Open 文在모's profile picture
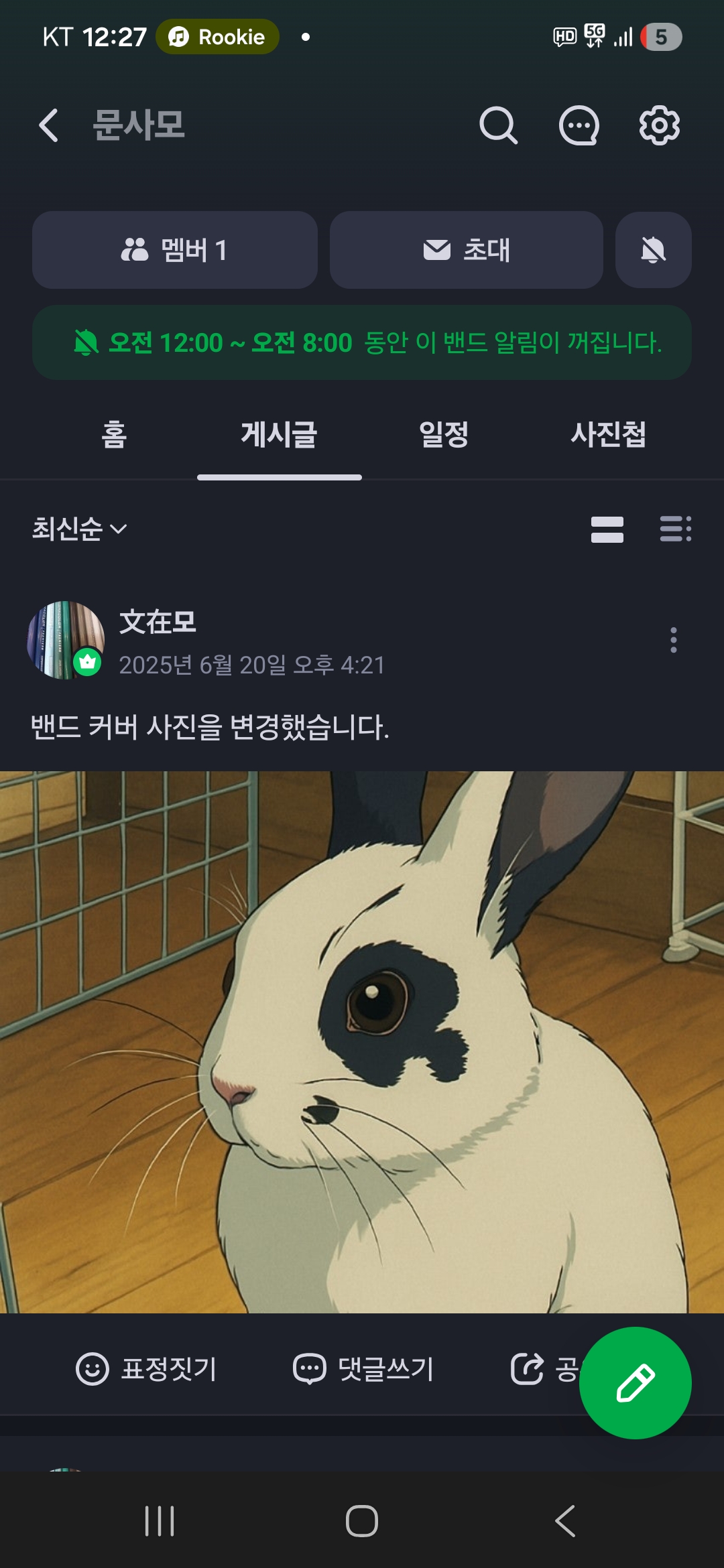724x1568 pixels. (x=65, y=640)
